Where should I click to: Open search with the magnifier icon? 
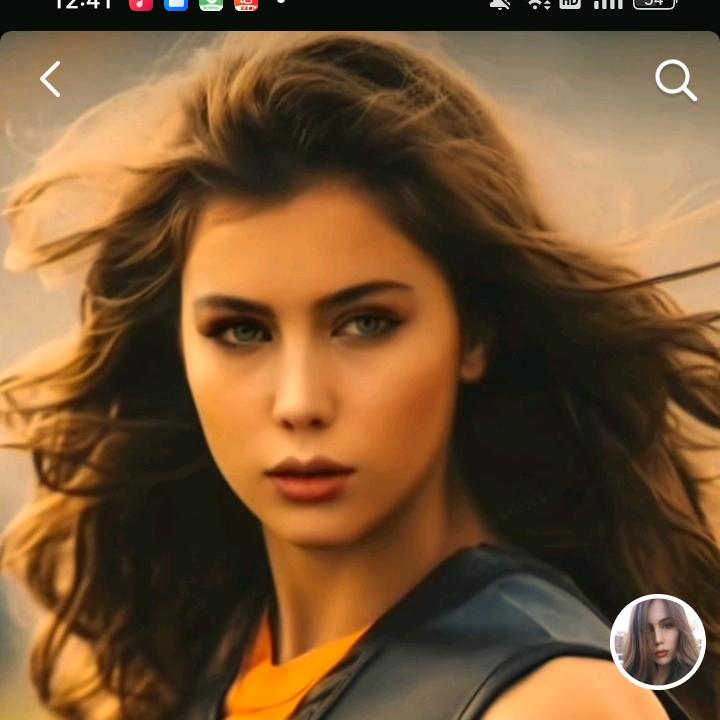pos(675,80)
